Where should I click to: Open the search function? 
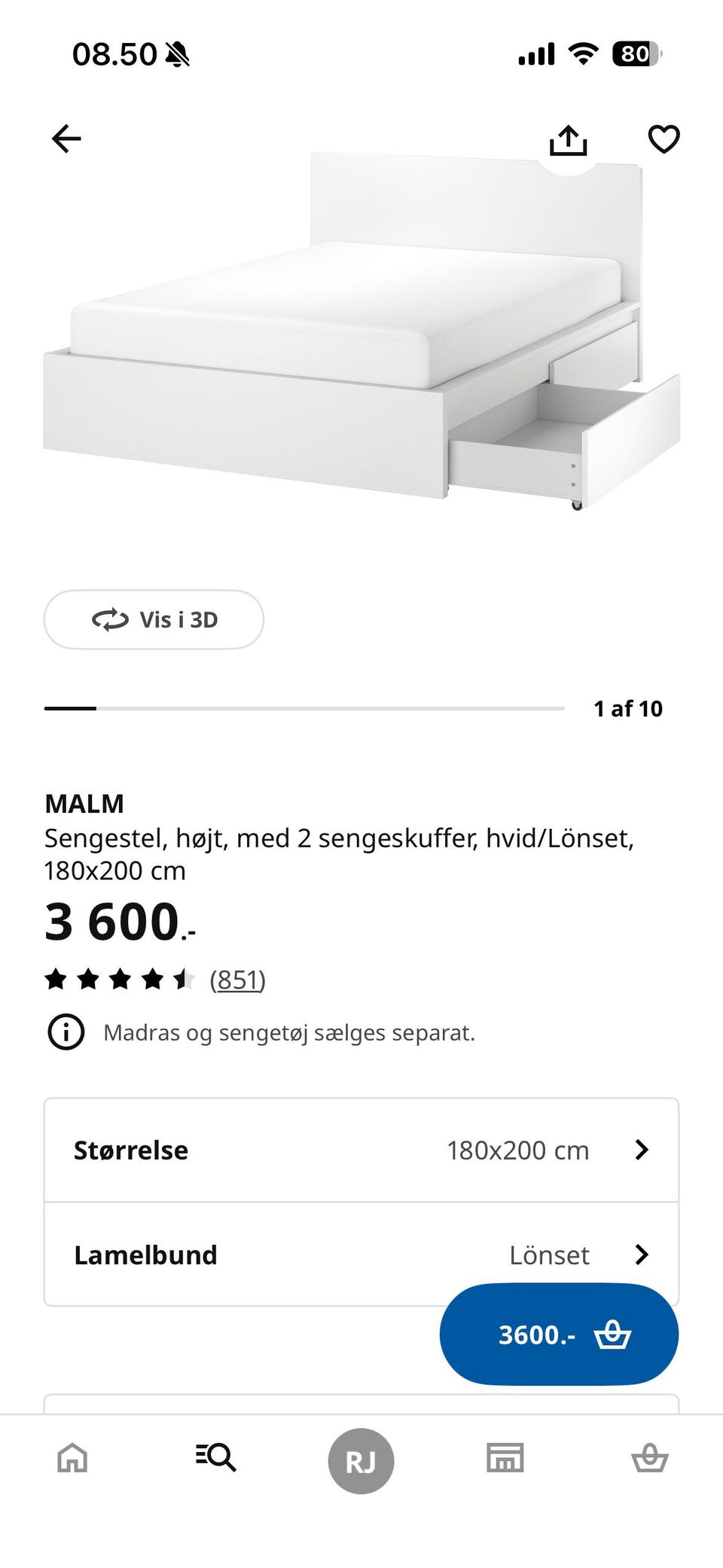217,1459
